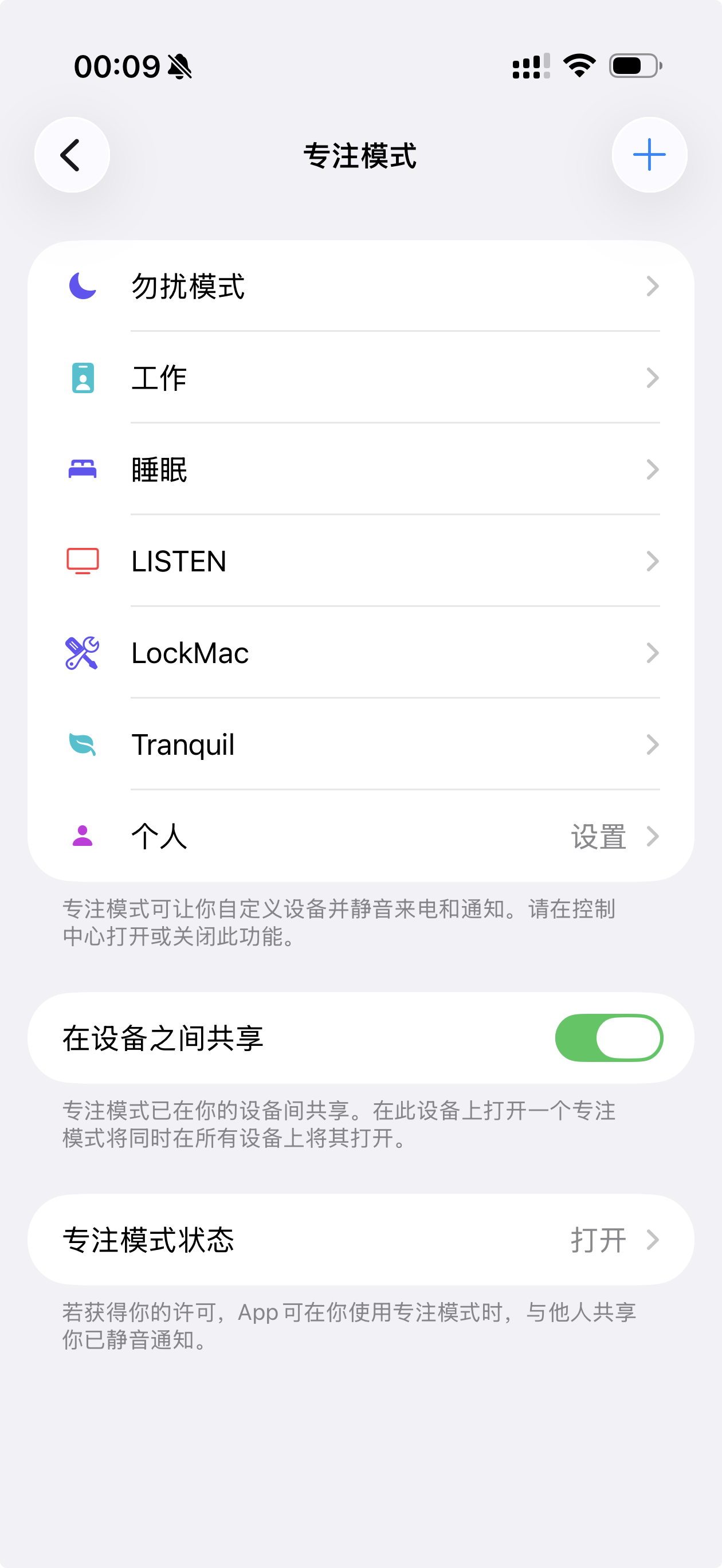Disable 在设备之间共享 switch

tap(608, 1038)
